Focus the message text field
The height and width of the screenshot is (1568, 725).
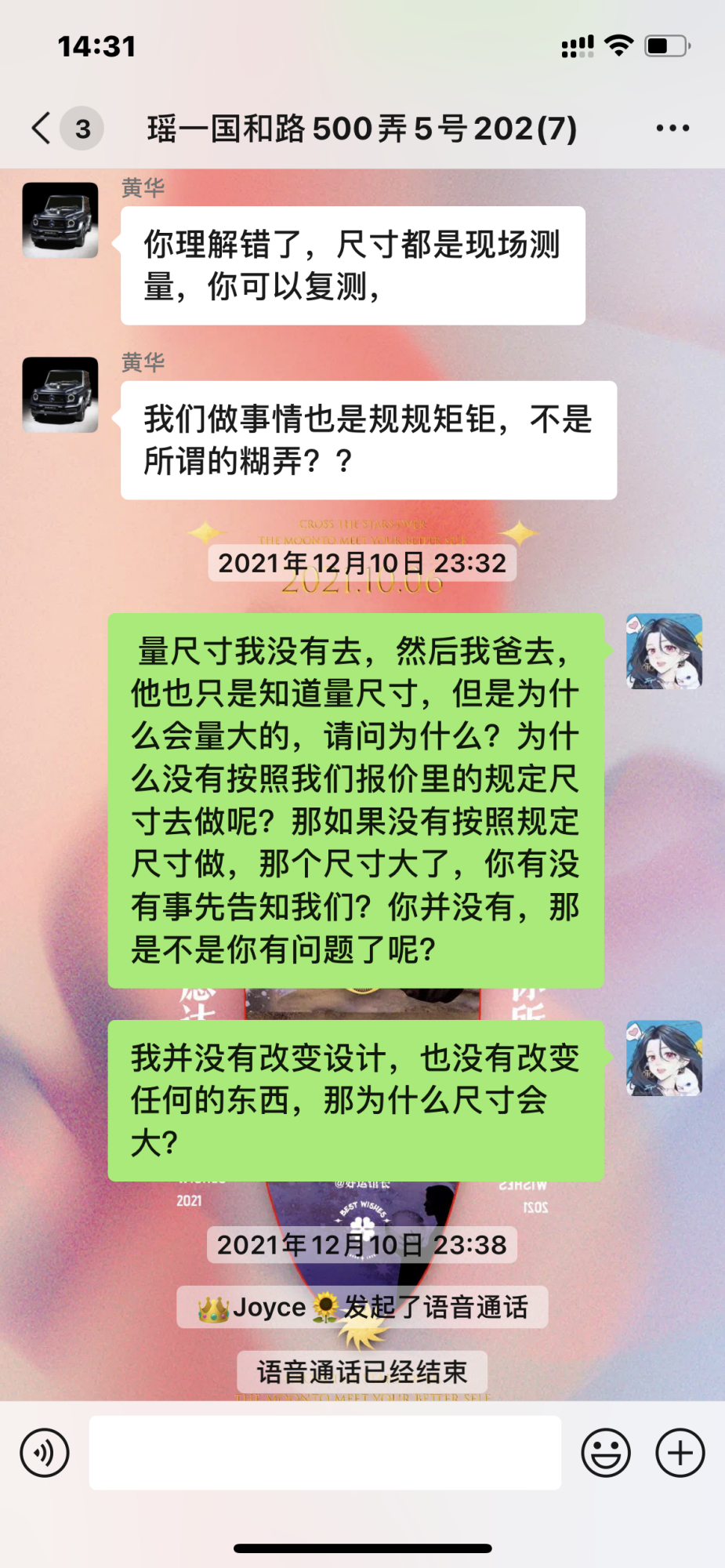tap(324, 1453)
